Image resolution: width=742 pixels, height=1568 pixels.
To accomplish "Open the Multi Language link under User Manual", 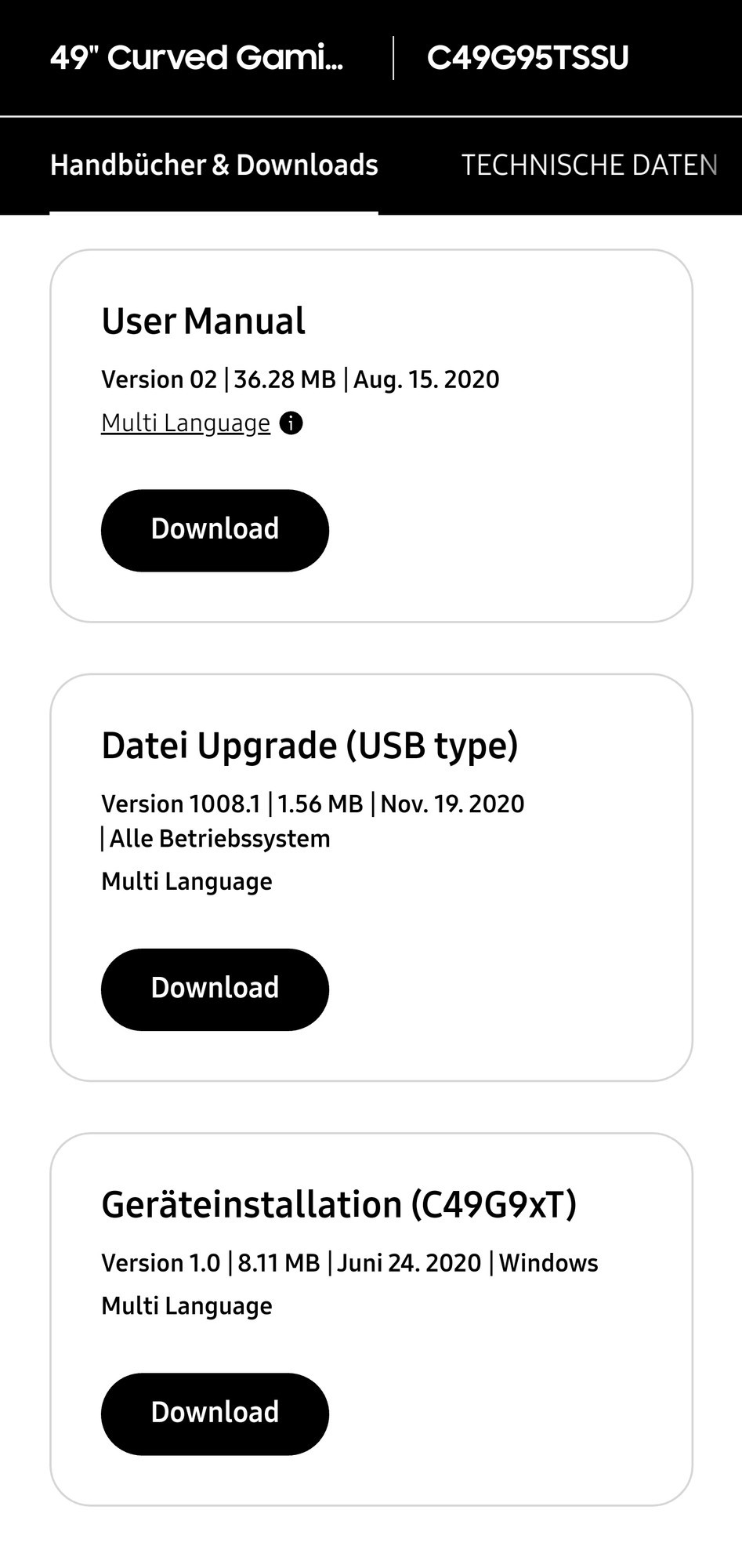I will tap(186, 423).
